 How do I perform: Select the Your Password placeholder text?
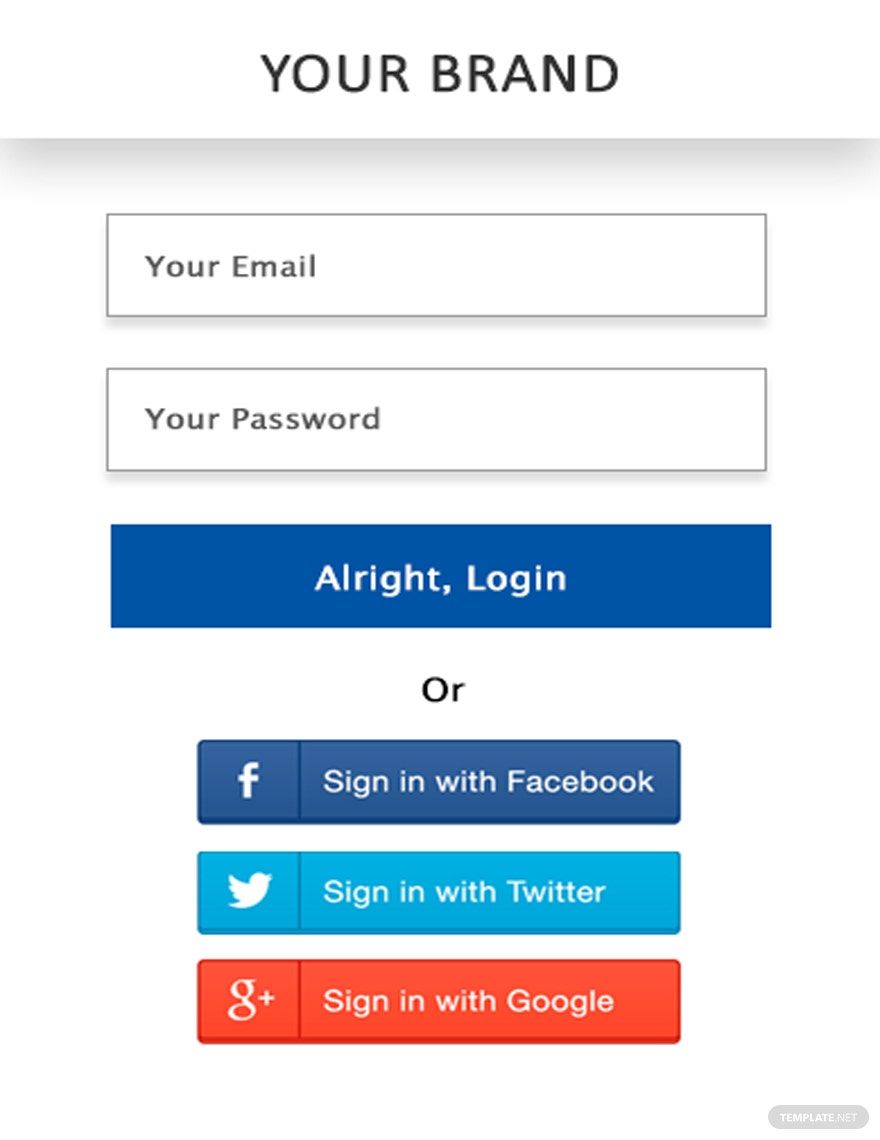coord(262,419)
